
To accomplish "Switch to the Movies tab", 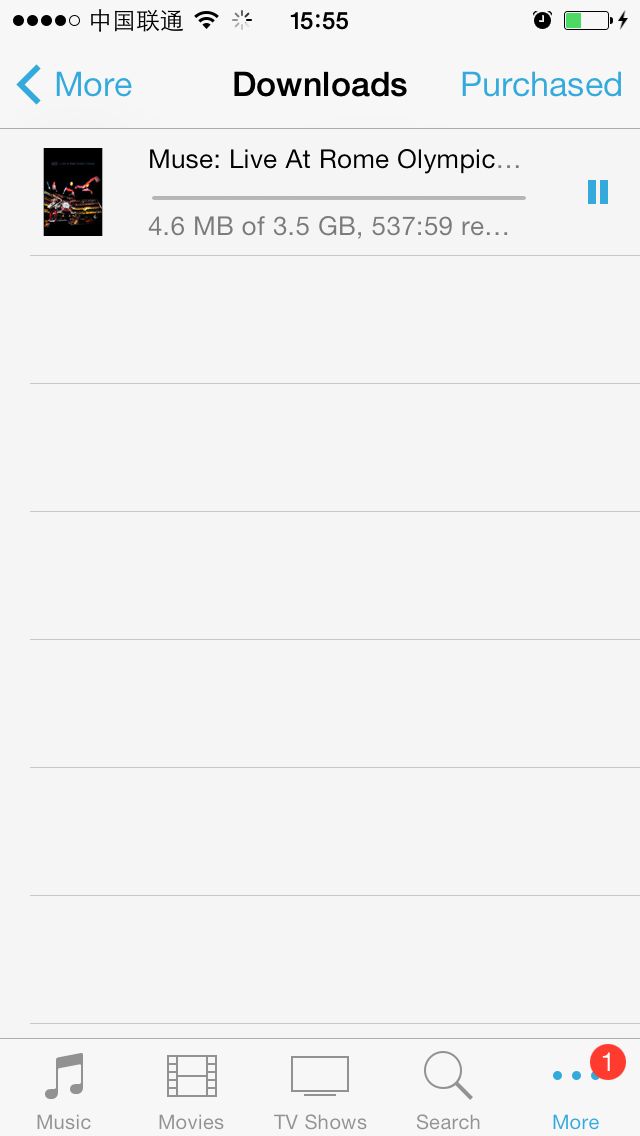I will pyautogui.click(x=191, y=1089).
